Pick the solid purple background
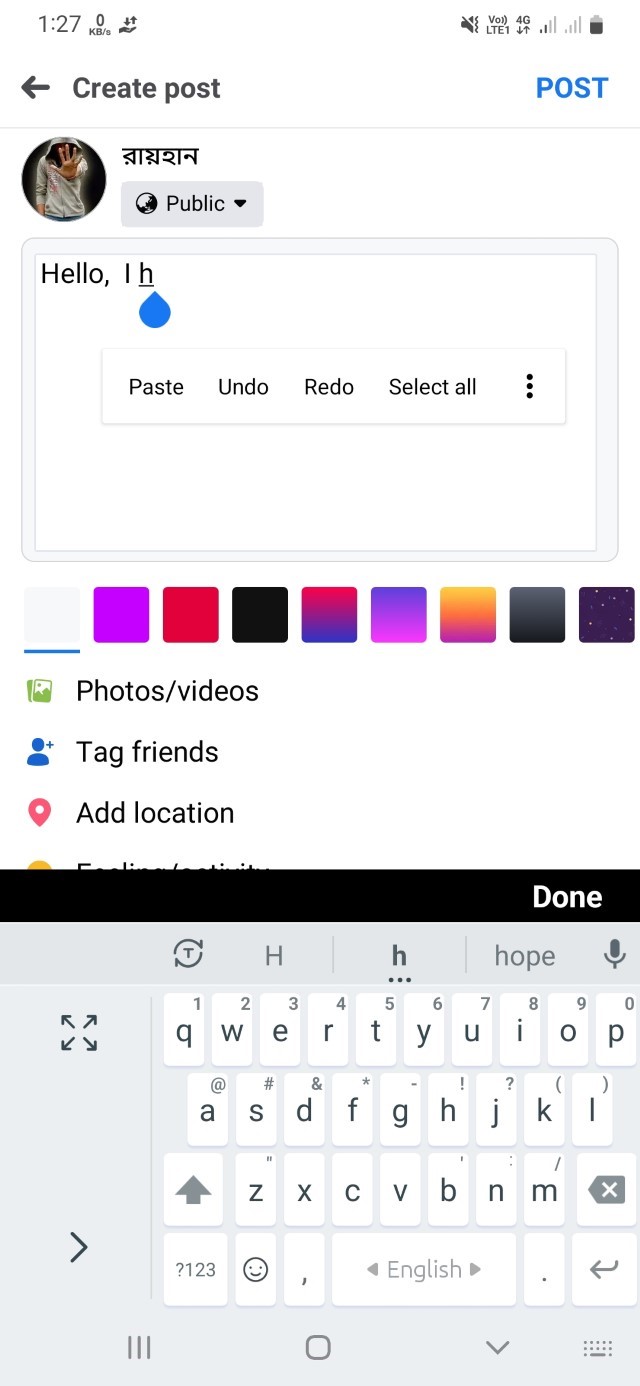The height and width of the screenshot is (1386, 640). coord(121,615)
